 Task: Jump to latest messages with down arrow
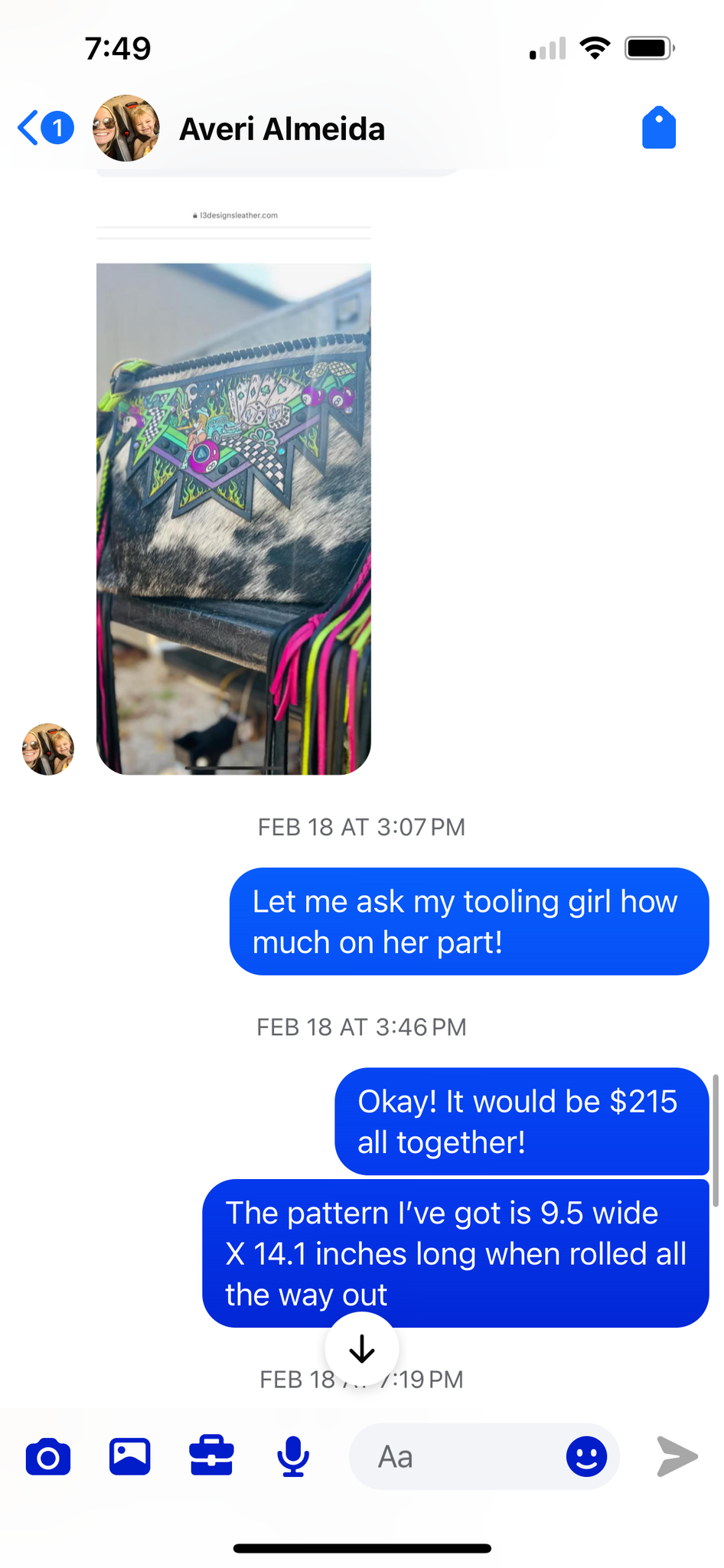[361, 1350]
